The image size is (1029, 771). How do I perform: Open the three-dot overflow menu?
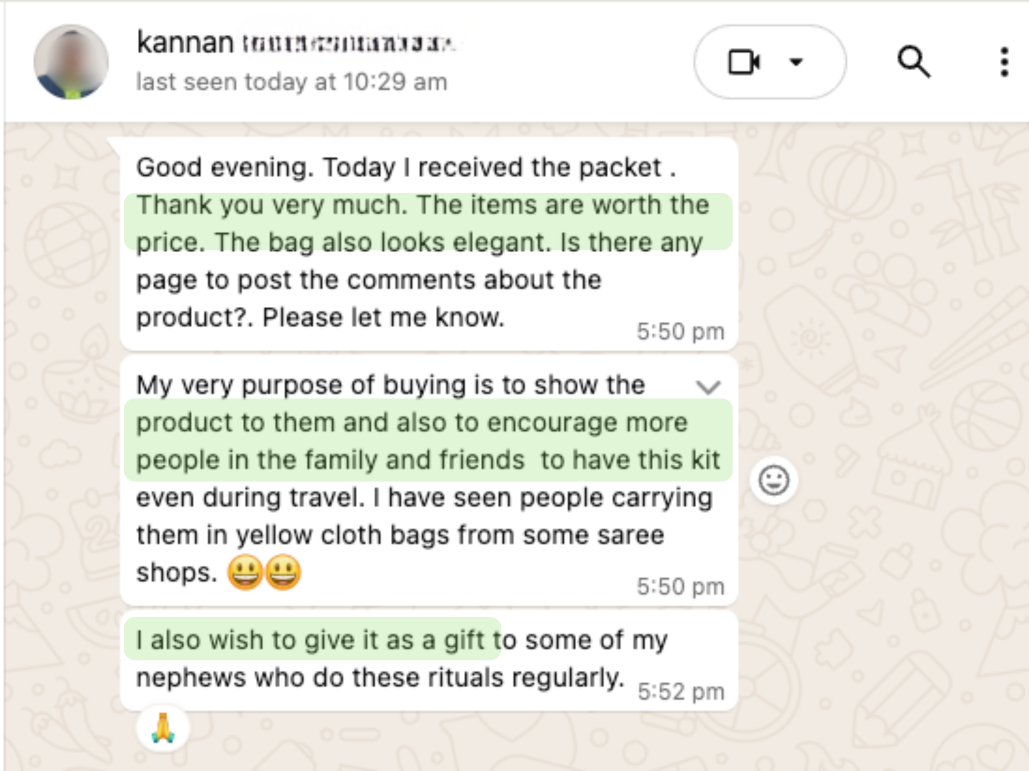[1004, 62]
